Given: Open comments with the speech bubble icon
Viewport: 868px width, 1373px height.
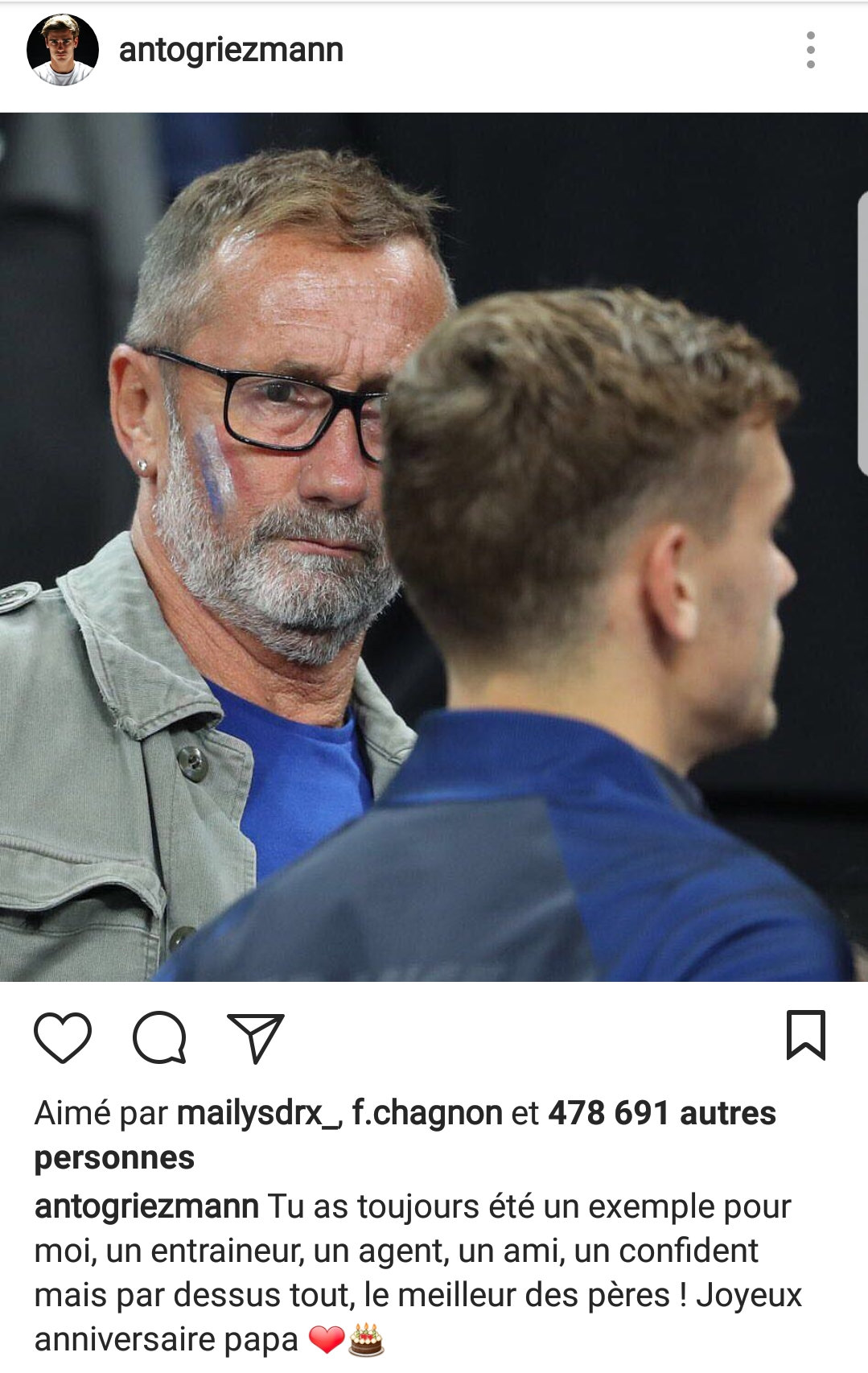Looking at the screenshot, I should coord(159,1037).
